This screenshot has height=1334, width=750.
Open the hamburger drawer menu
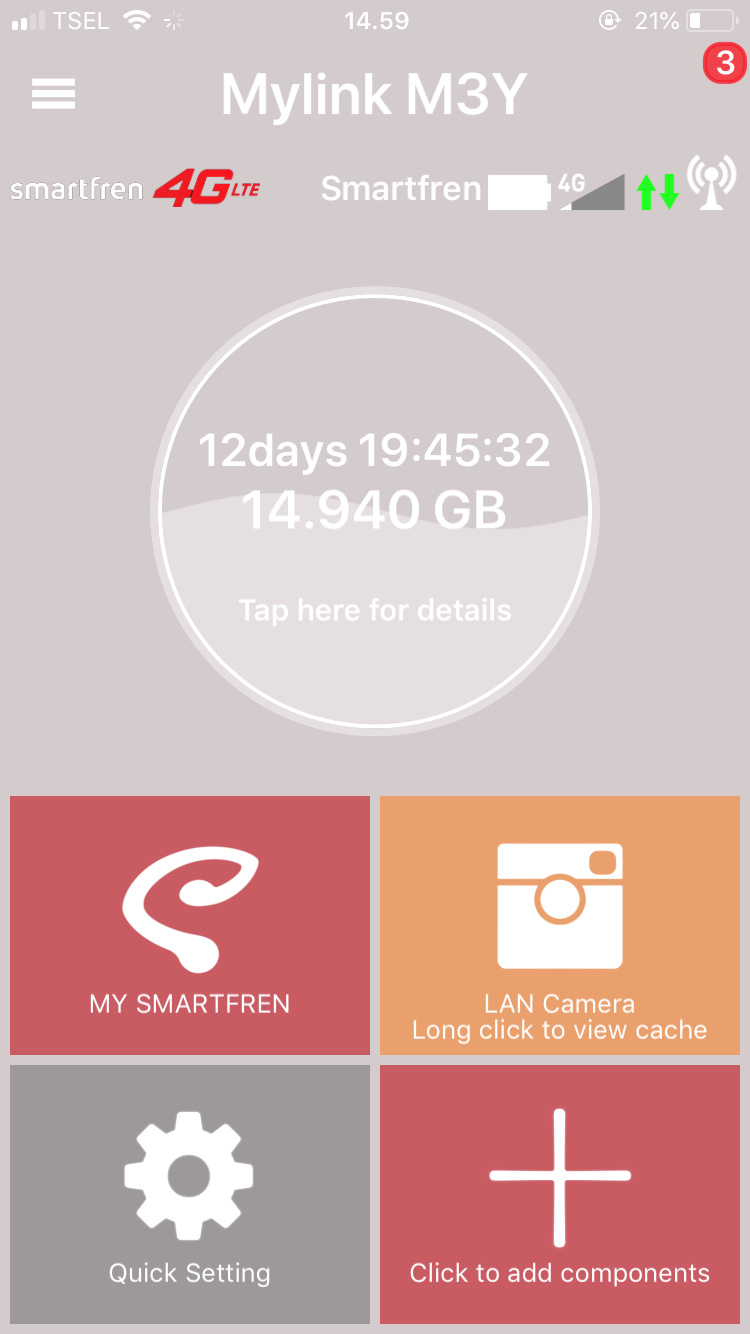point(54,94)
